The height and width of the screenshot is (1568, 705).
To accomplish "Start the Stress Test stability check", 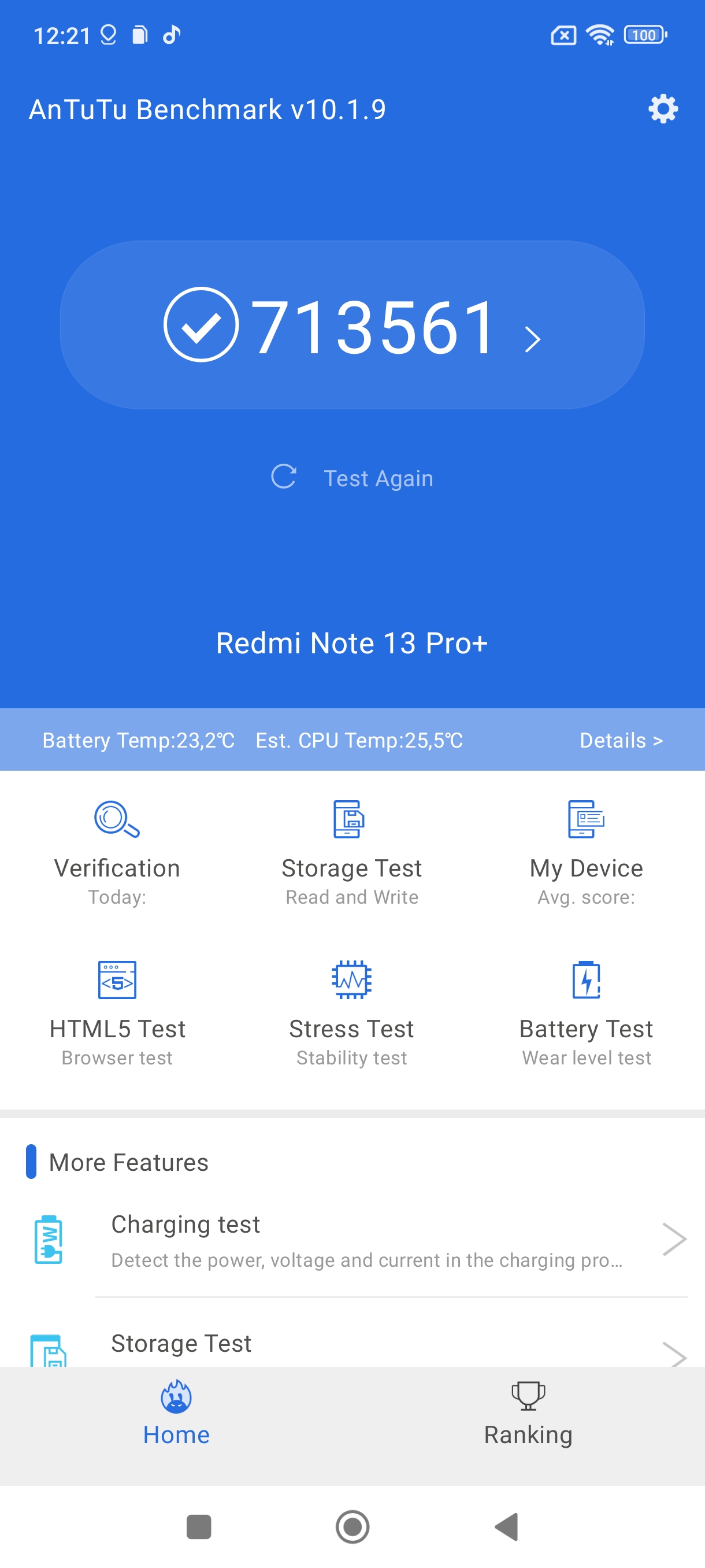I will 351,1013.
